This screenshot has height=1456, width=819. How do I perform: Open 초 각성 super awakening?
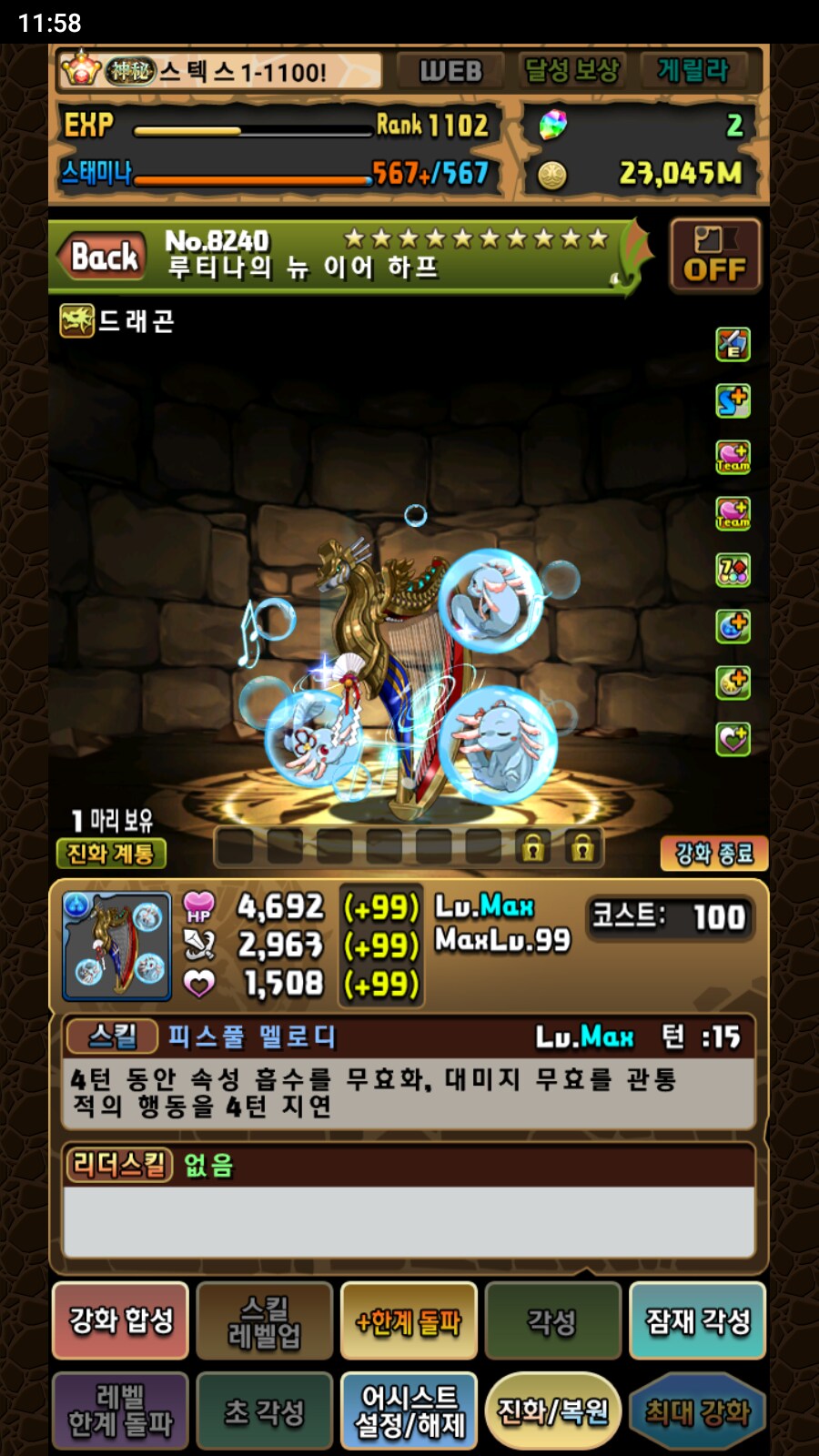coord(265,1410)
